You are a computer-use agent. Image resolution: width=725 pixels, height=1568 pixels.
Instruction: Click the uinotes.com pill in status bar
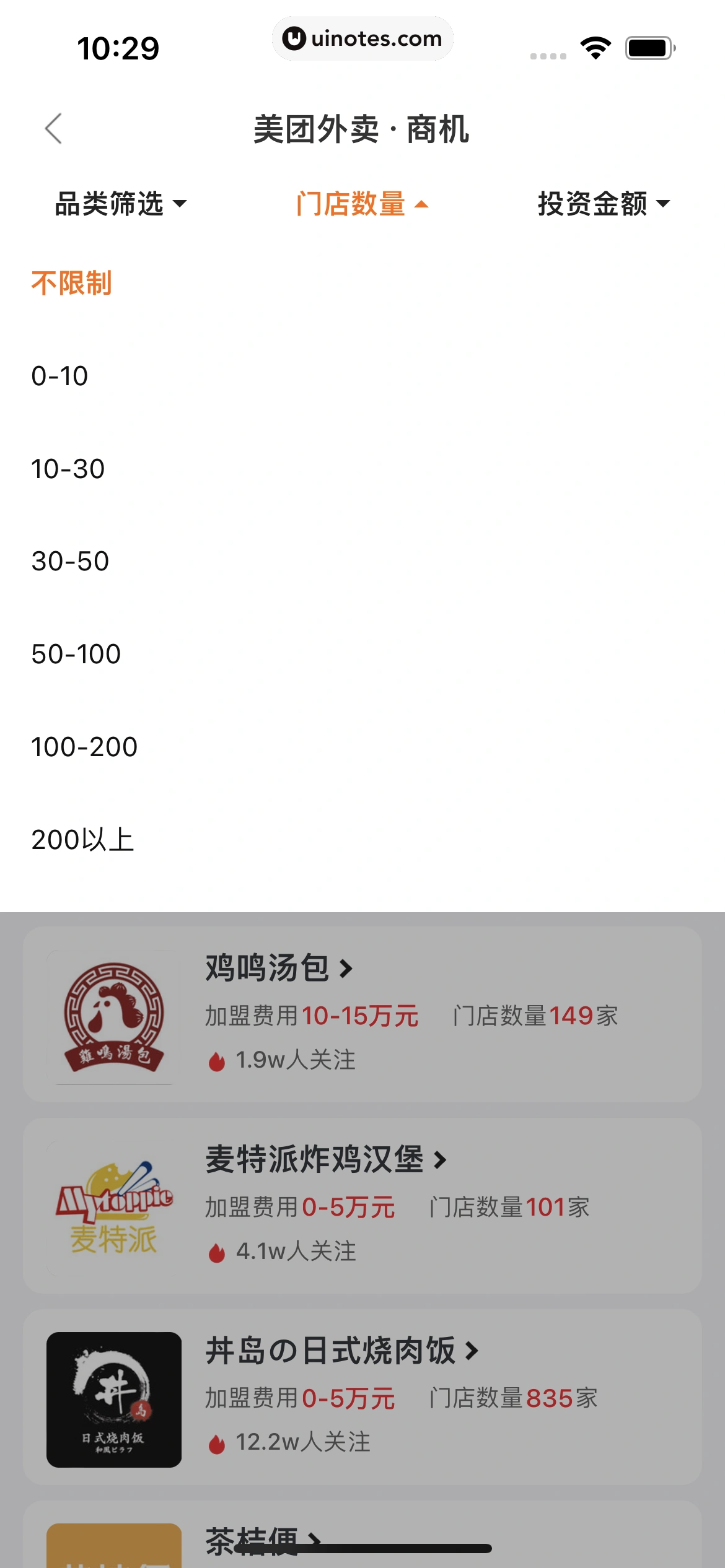362,38
